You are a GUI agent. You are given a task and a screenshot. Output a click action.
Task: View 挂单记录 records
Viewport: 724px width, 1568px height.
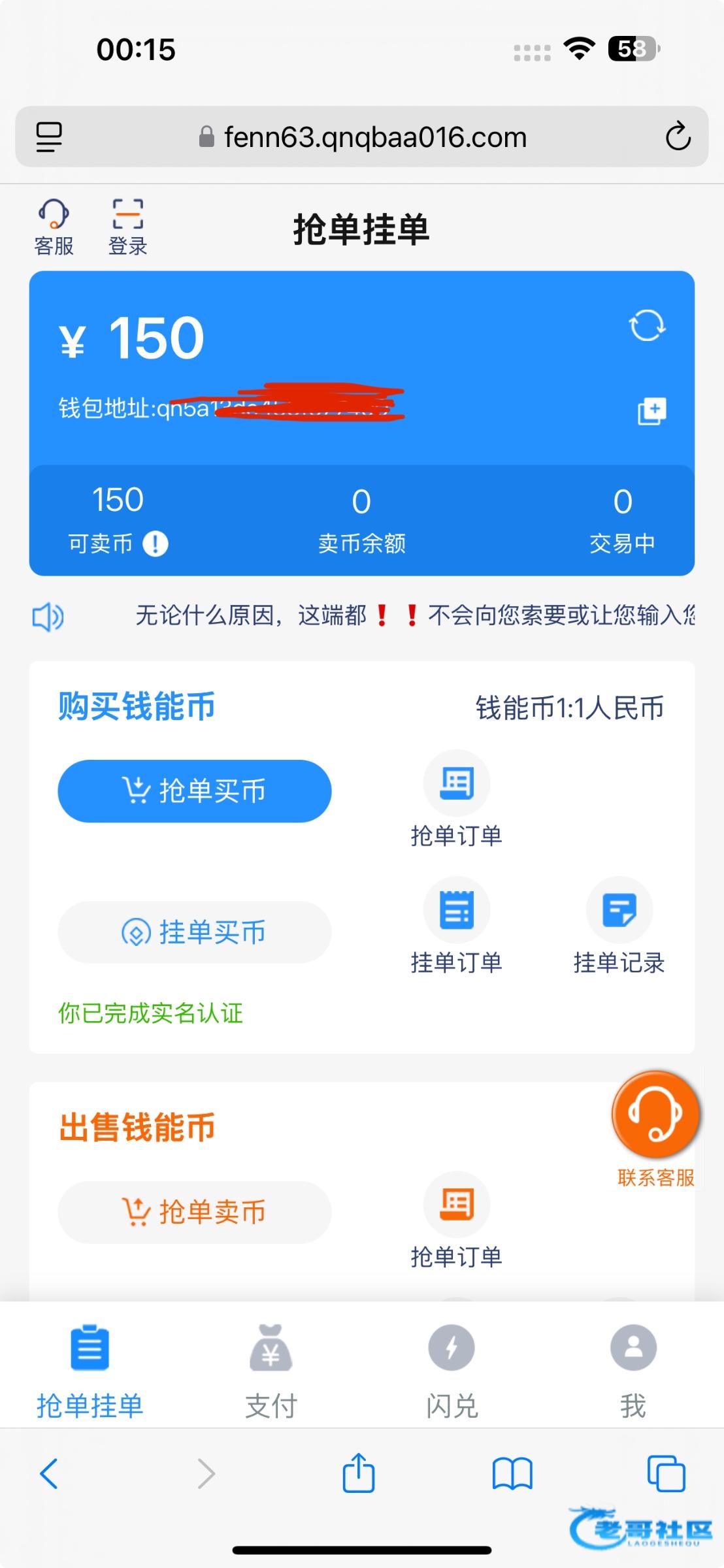point(619,926)
